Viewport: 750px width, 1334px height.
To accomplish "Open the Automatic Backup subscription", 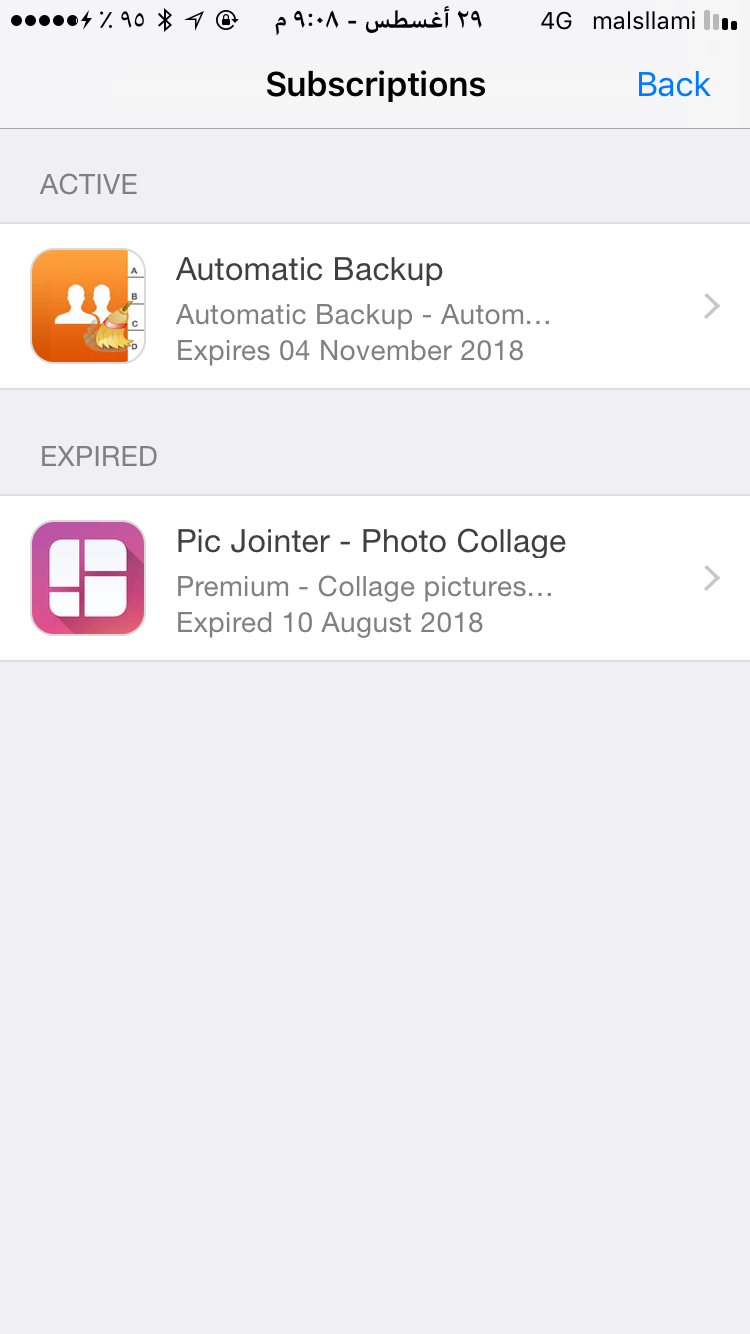I will [x=375, y=306].
